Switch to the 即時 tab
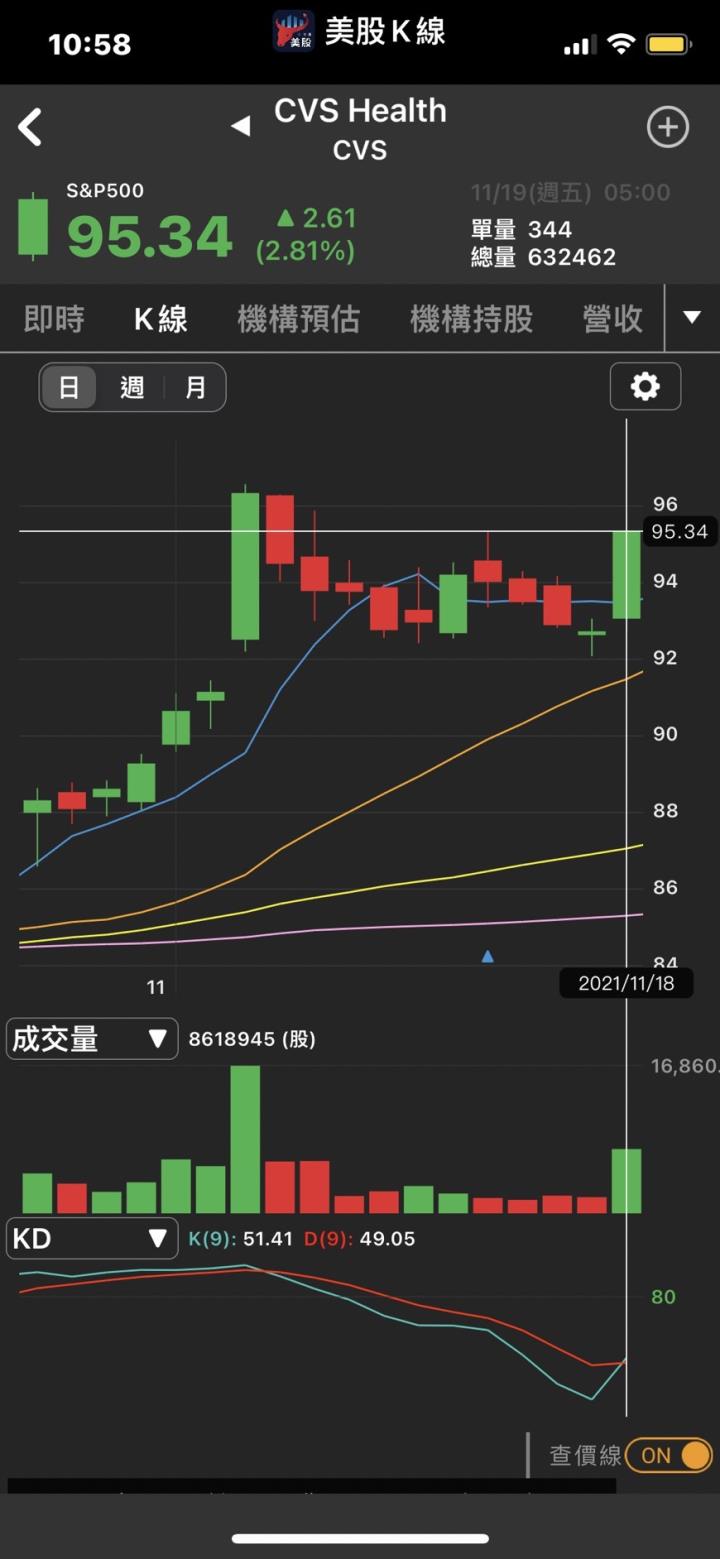Screen dimensions: 720x1559 point(54,319)
